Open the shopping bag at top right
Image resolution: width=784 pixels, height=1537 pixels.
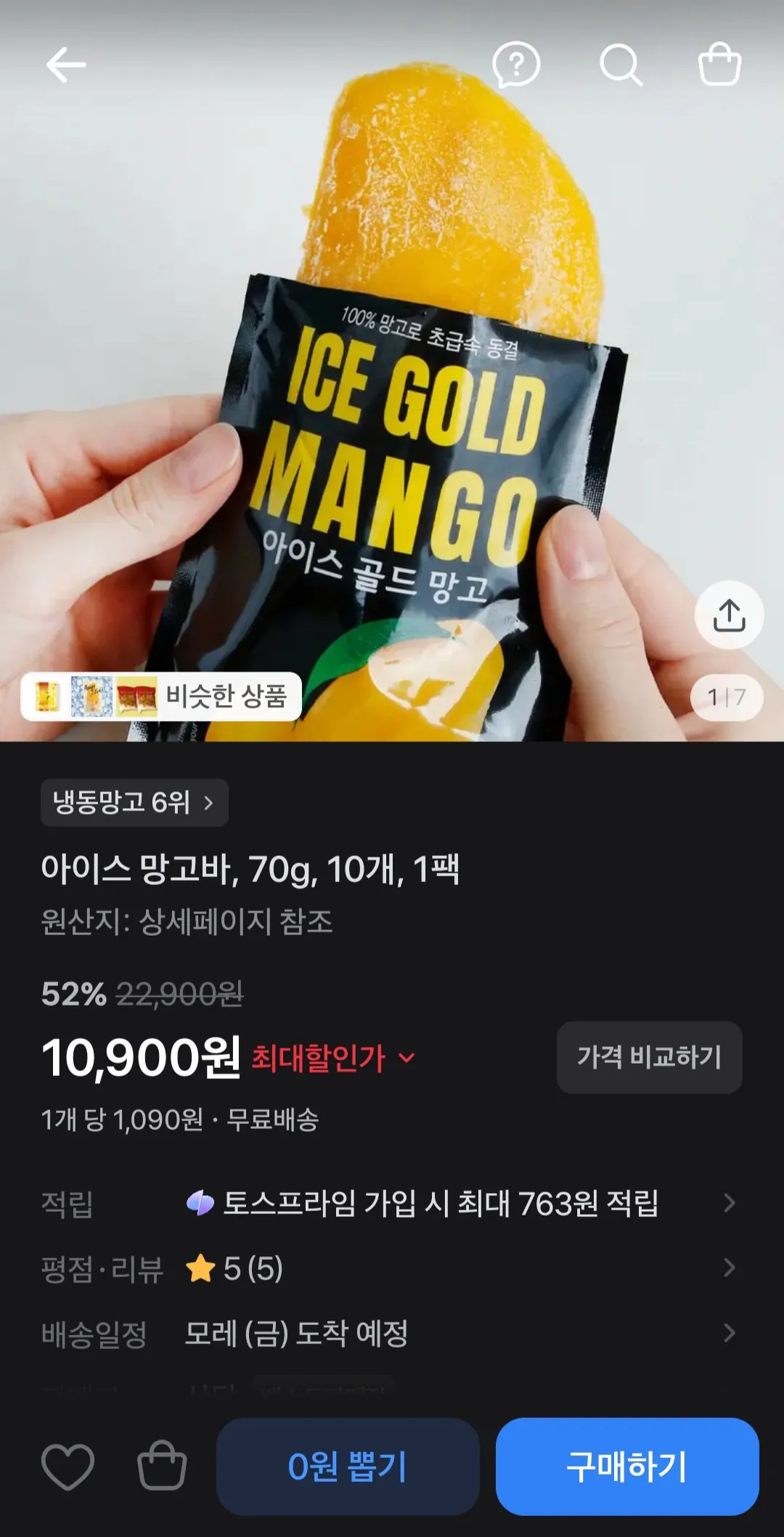tap(719, 65)
